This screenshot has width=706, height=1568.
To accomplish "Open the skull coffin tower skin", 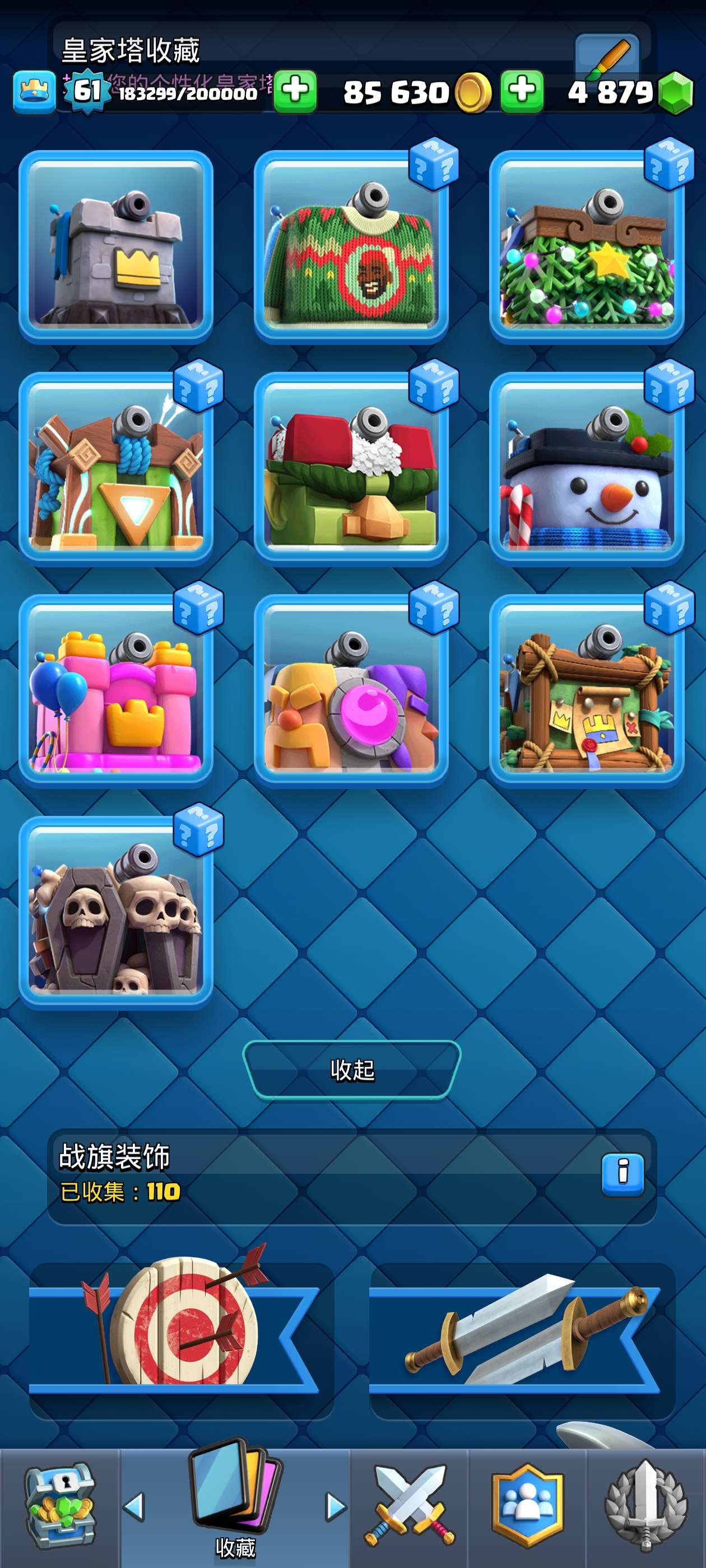I will click(116, 913).
